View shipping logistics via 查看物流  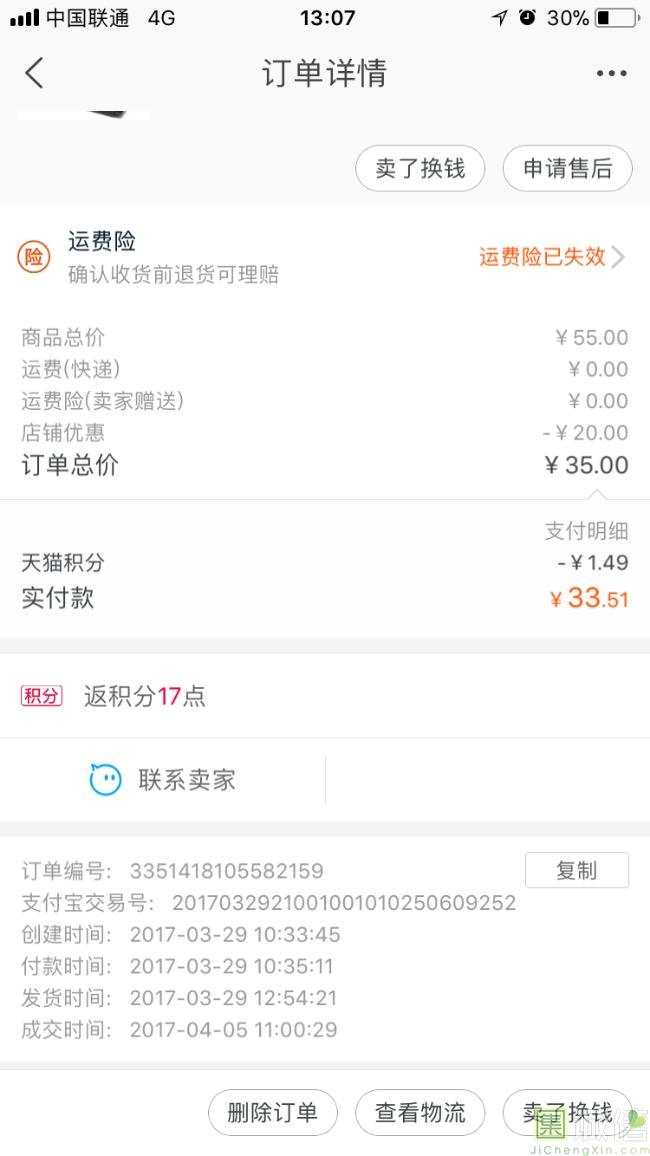coord(420,1112)
